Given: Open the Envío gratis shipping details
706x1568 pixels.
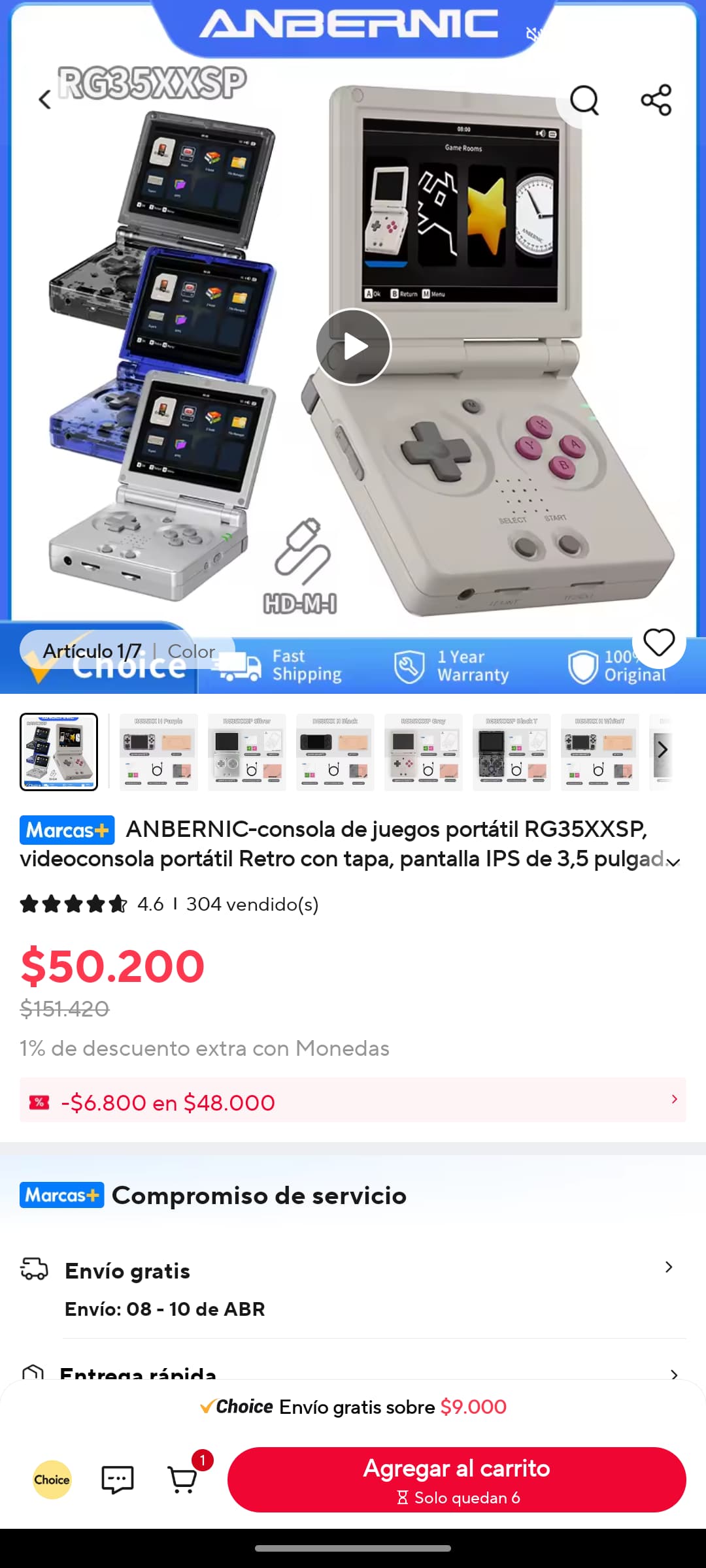Looking at the screenshot, I should coord(353,1287).
